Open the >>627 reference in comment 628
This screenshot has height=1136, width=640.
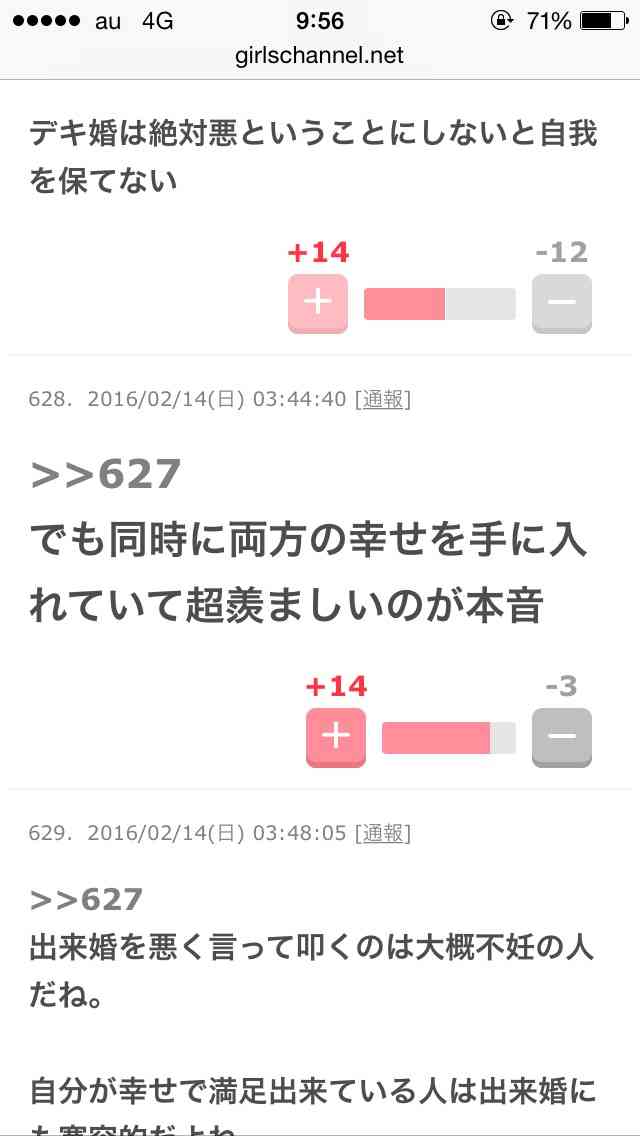click(x=105, y=474)
